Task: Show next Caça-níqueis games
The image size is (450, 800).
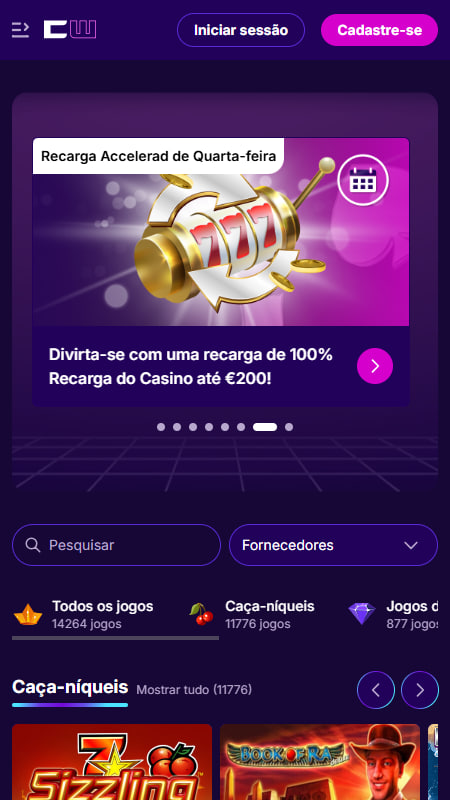Action: coord(420,690)
